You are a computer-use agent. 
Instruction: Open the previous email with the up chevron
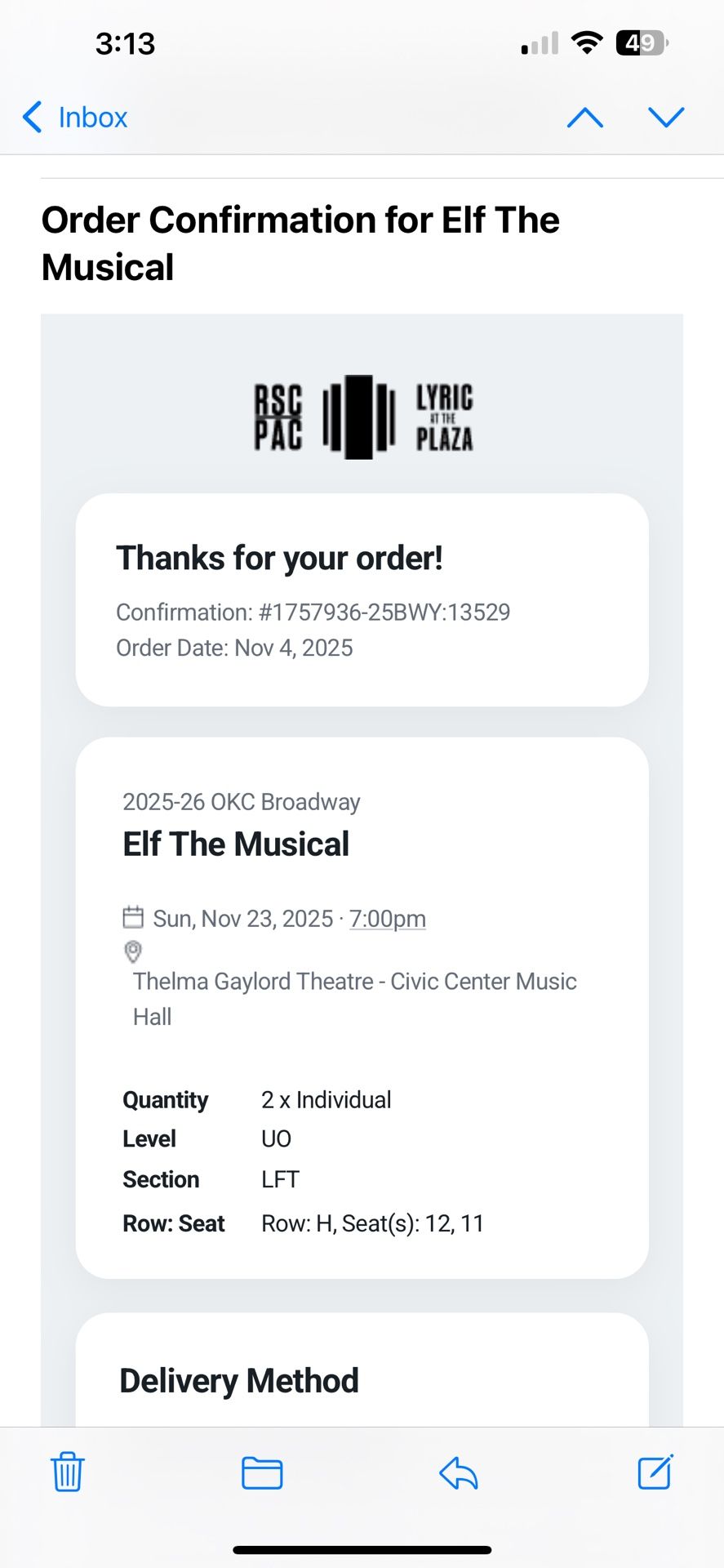(x=585, y=116)
